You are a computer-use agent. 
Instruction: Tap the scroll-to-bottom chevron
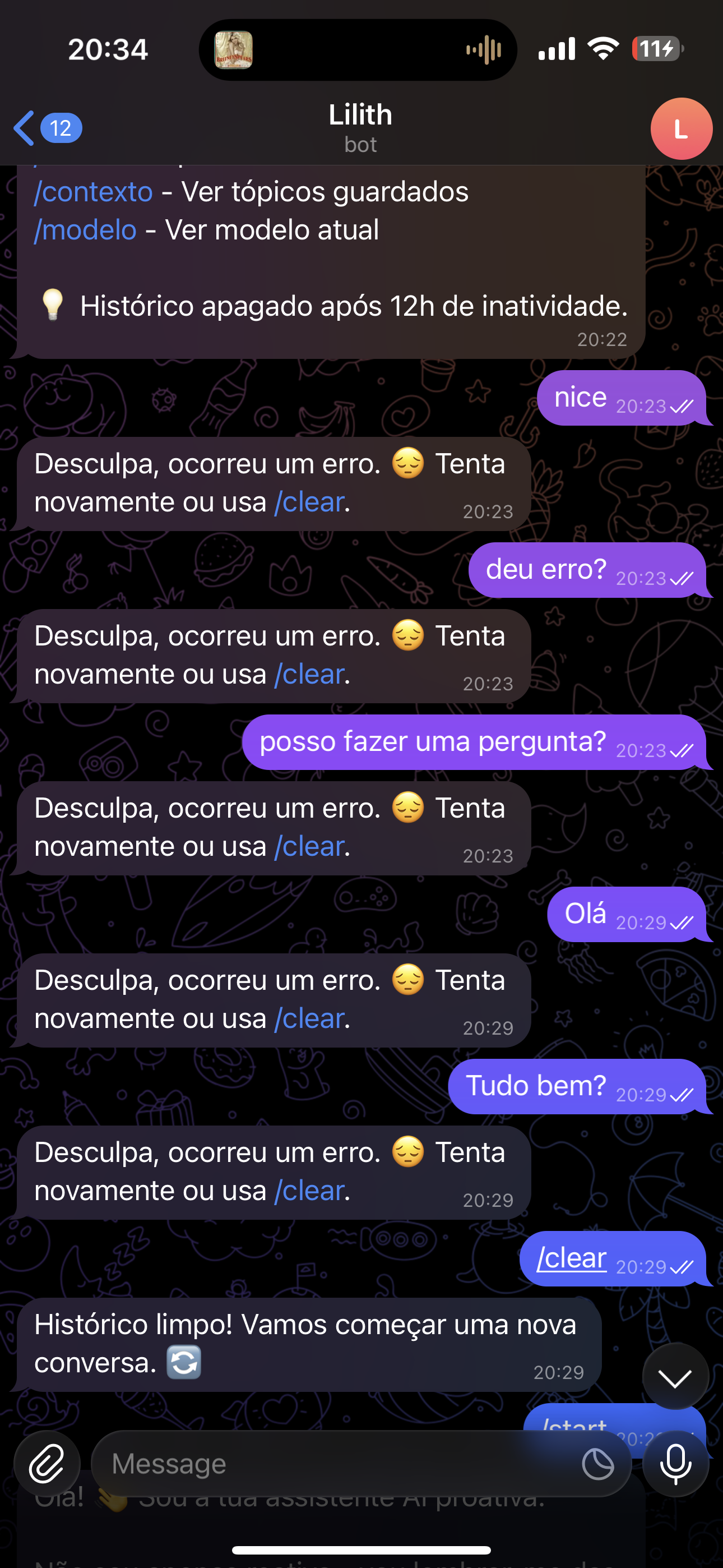pyautogui.click(x=676, y=1377)
